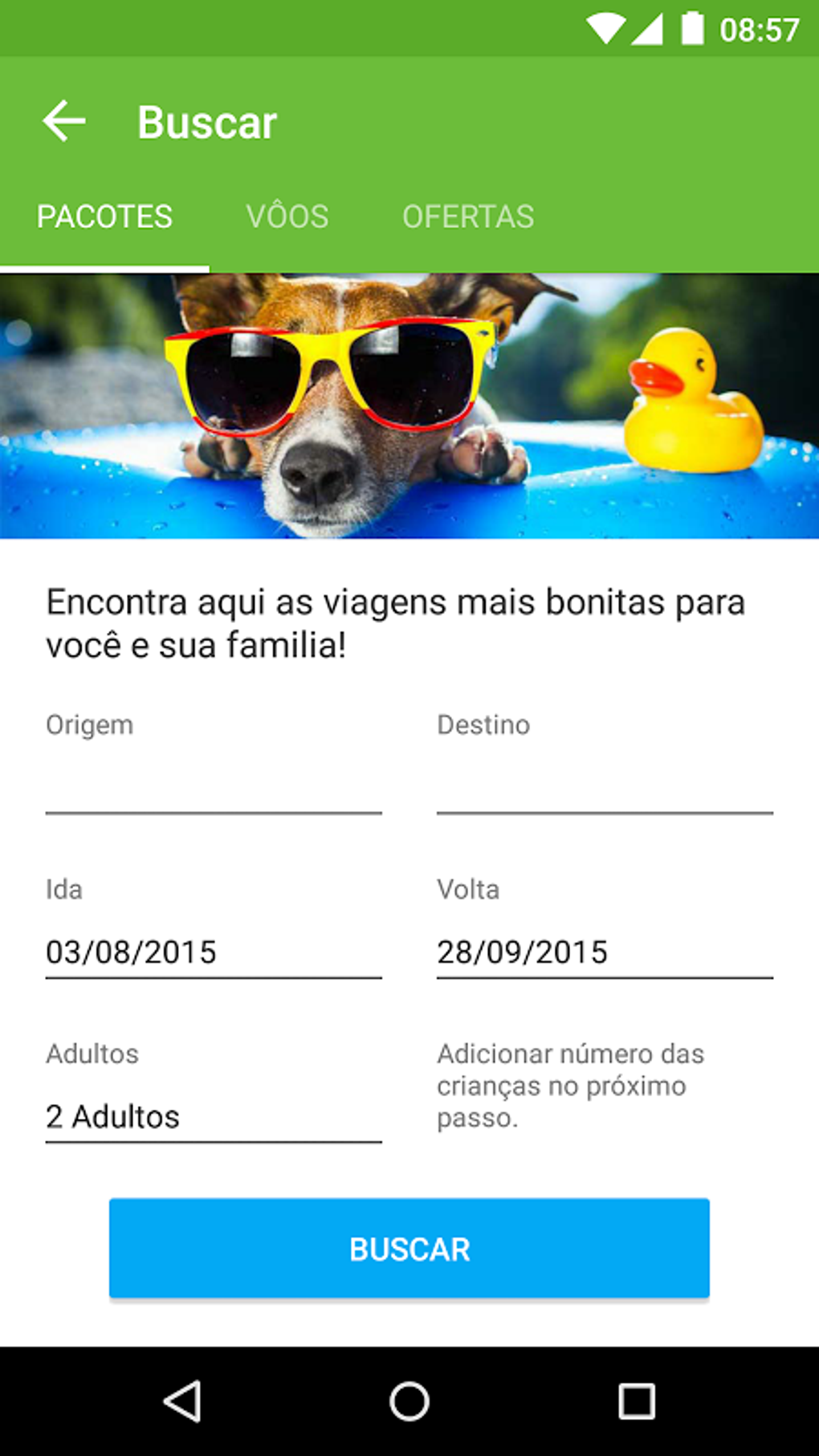Change the Ida date 03/08/2015
Viewport: 819px width, 1456px height.
[x=213, y=952]
